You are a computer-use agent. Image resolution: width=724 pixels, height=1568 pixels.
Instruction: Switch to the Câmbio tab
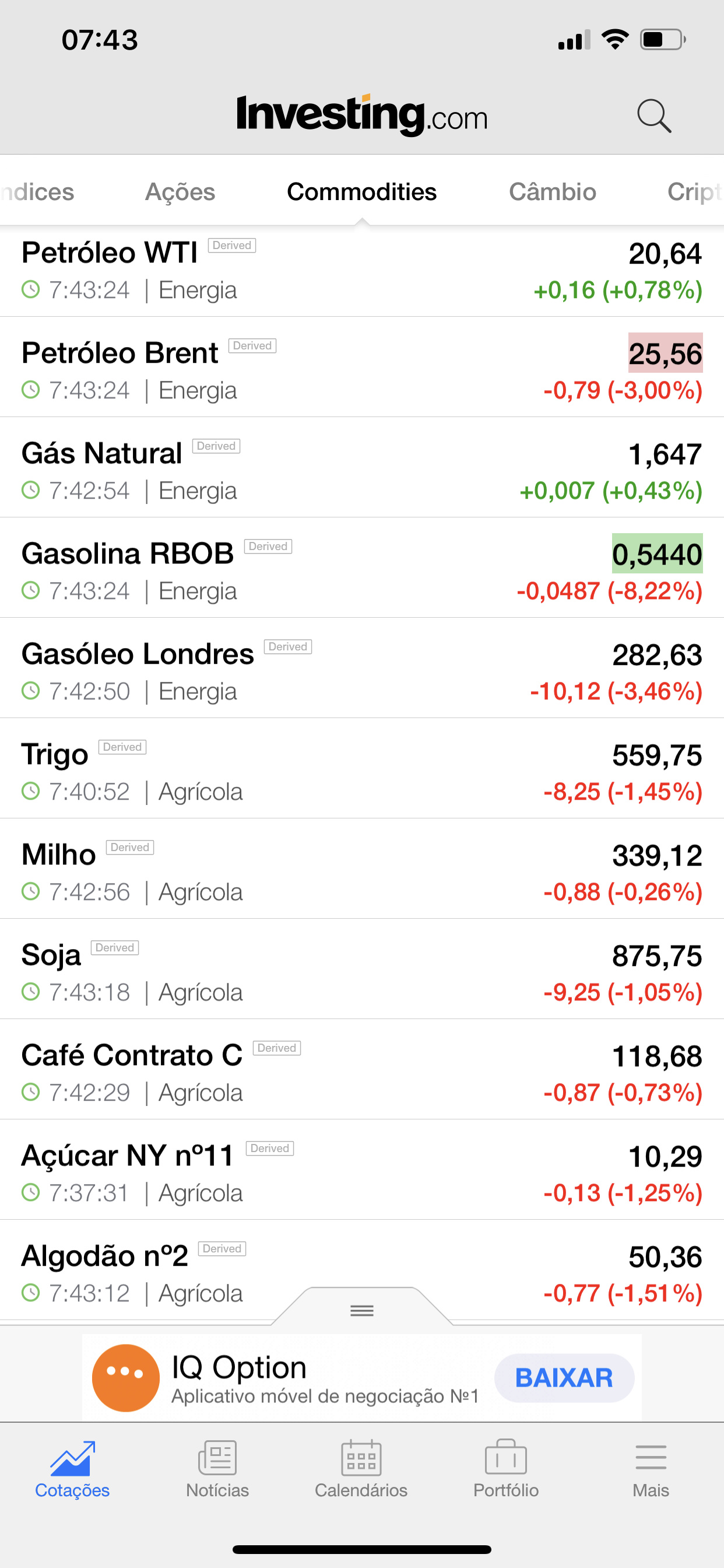point(553,192)
